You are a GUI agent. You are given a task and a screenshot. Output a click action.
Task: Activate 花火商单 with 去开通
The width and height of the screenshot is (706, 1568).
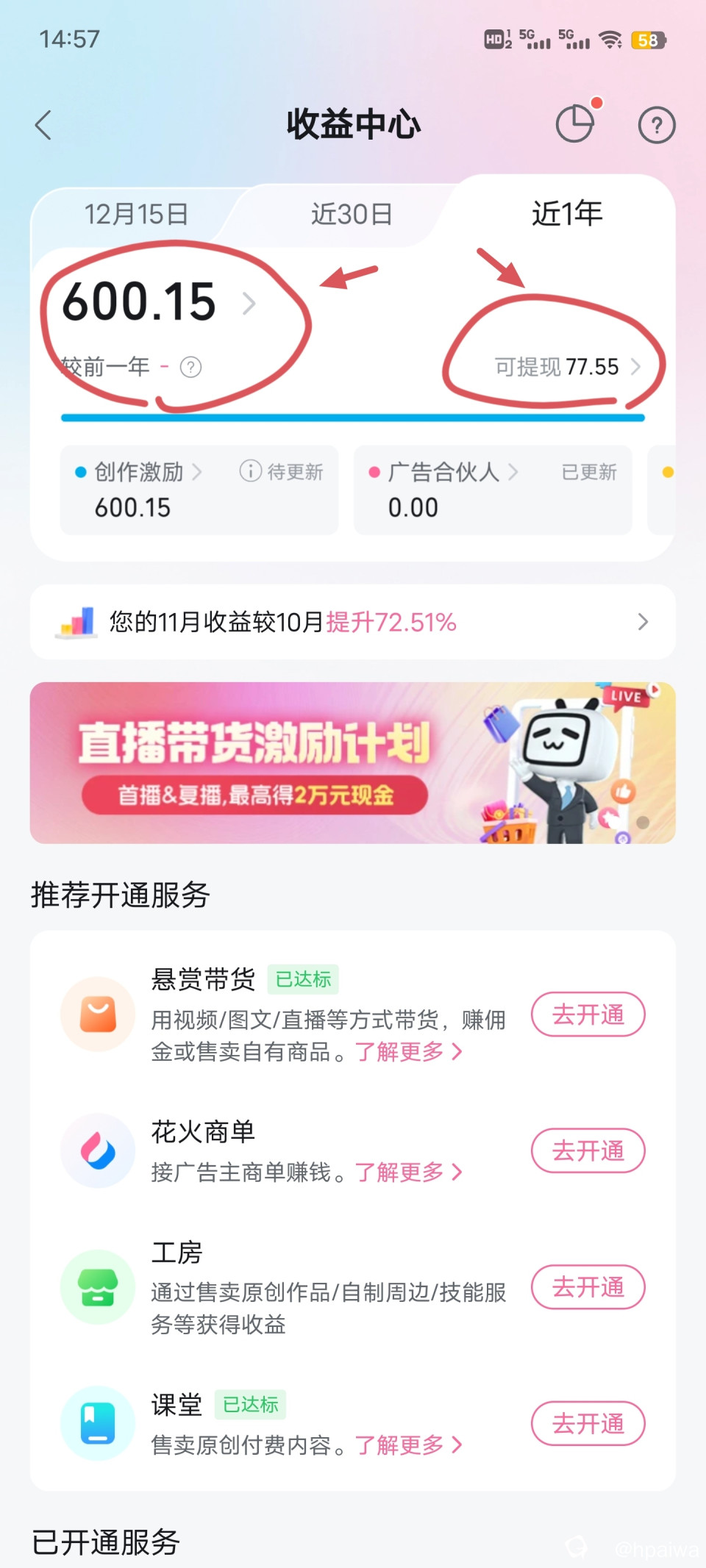(588, 1150)
